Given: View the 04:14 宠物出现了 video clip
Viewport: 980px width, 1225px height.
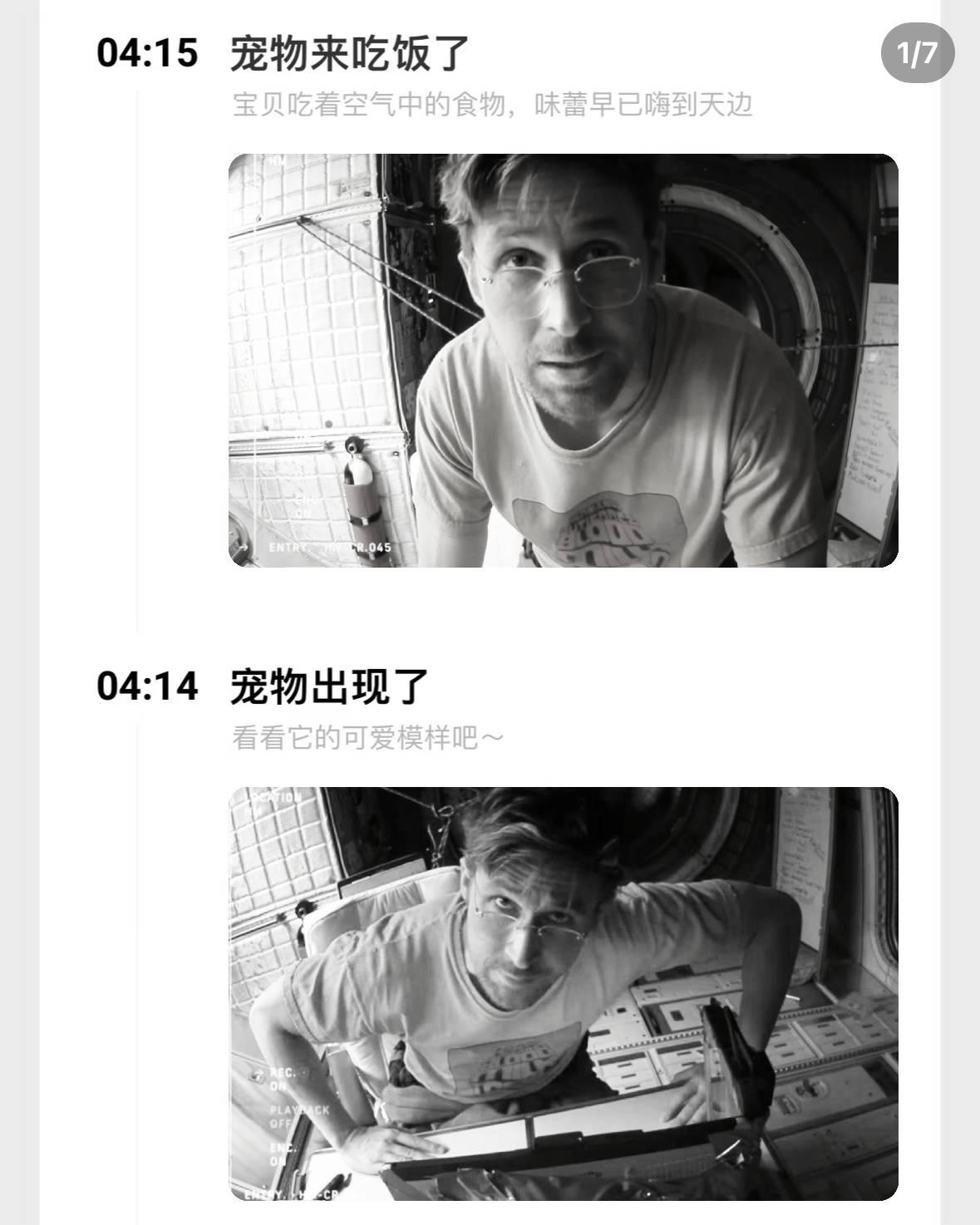Looking at the screenshot, I should pos(563,993).
